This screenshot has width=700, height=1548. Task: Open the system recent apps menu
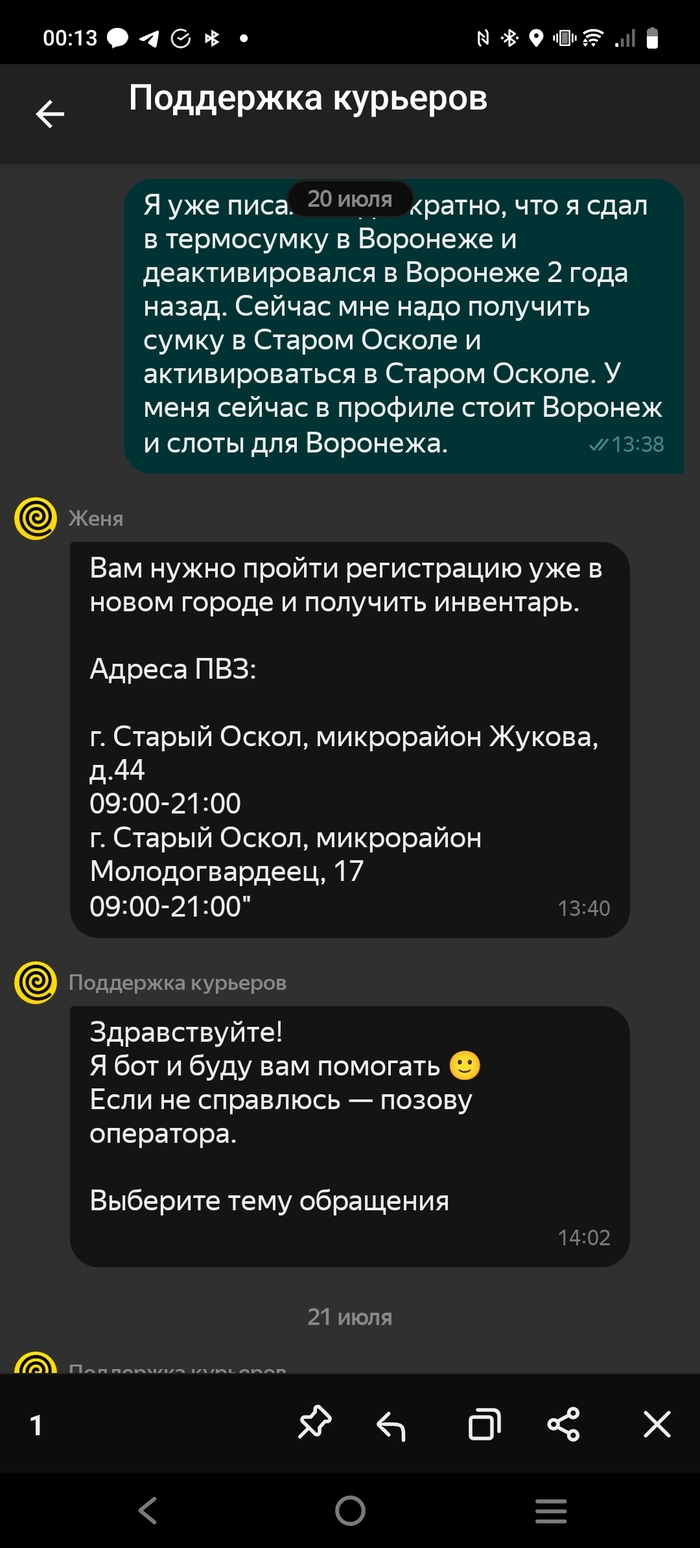click(551, 1510)
